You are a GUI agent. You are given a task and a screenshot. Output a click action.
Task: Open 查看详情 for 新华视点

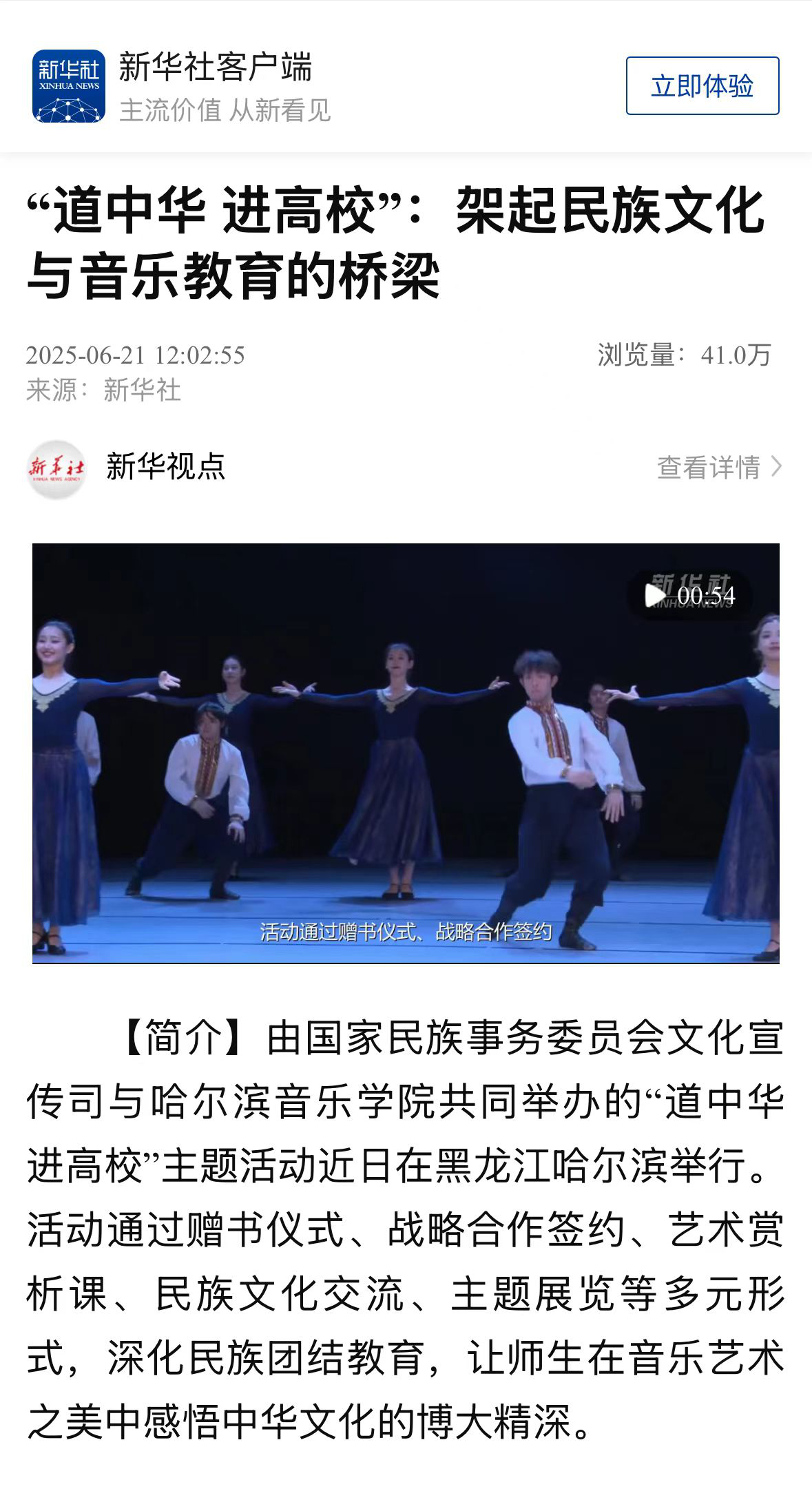(x=718, y=467)
